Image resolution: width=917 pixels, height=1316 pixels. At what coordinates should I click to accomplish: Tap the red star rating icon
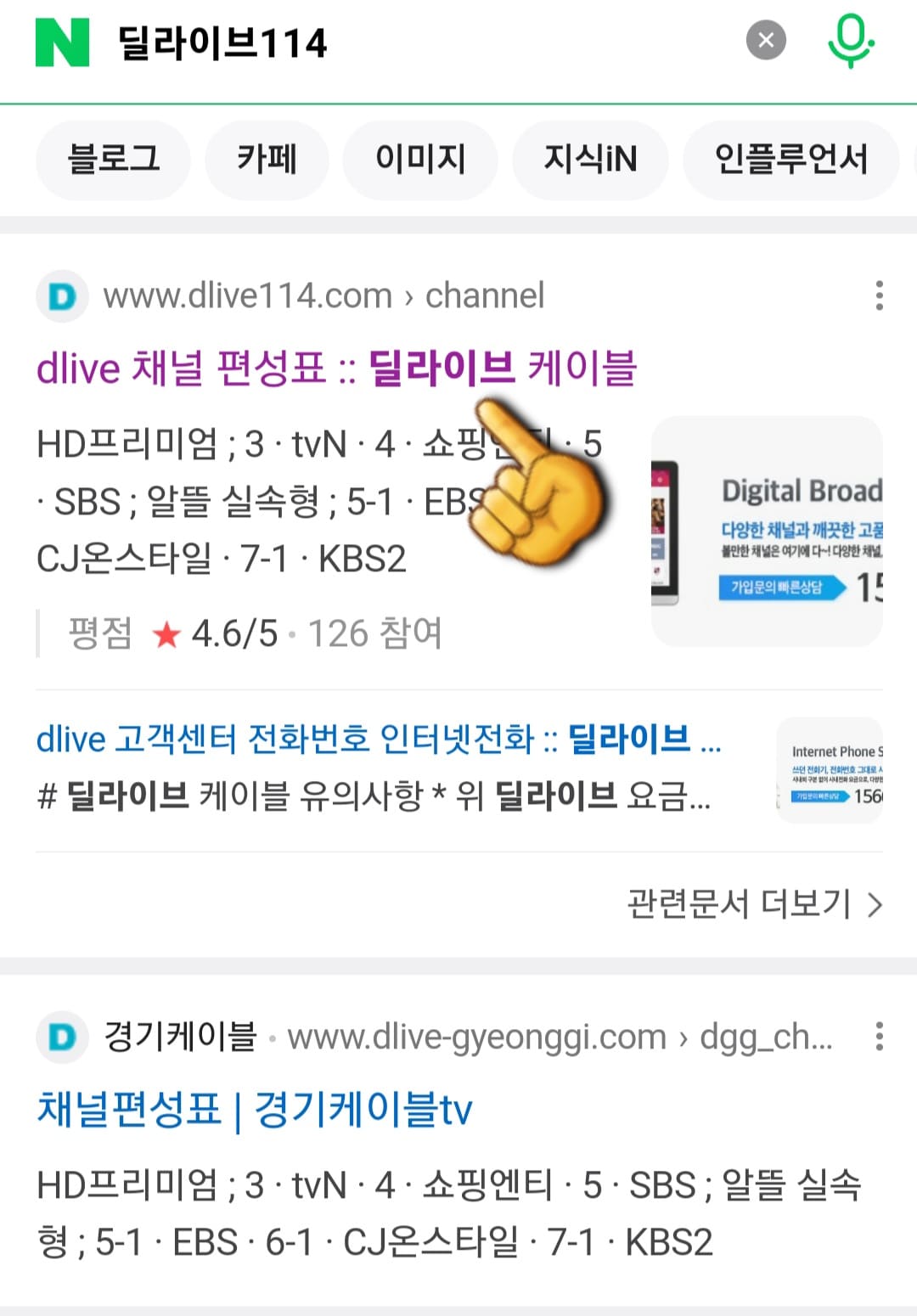[x=169, y=632]
